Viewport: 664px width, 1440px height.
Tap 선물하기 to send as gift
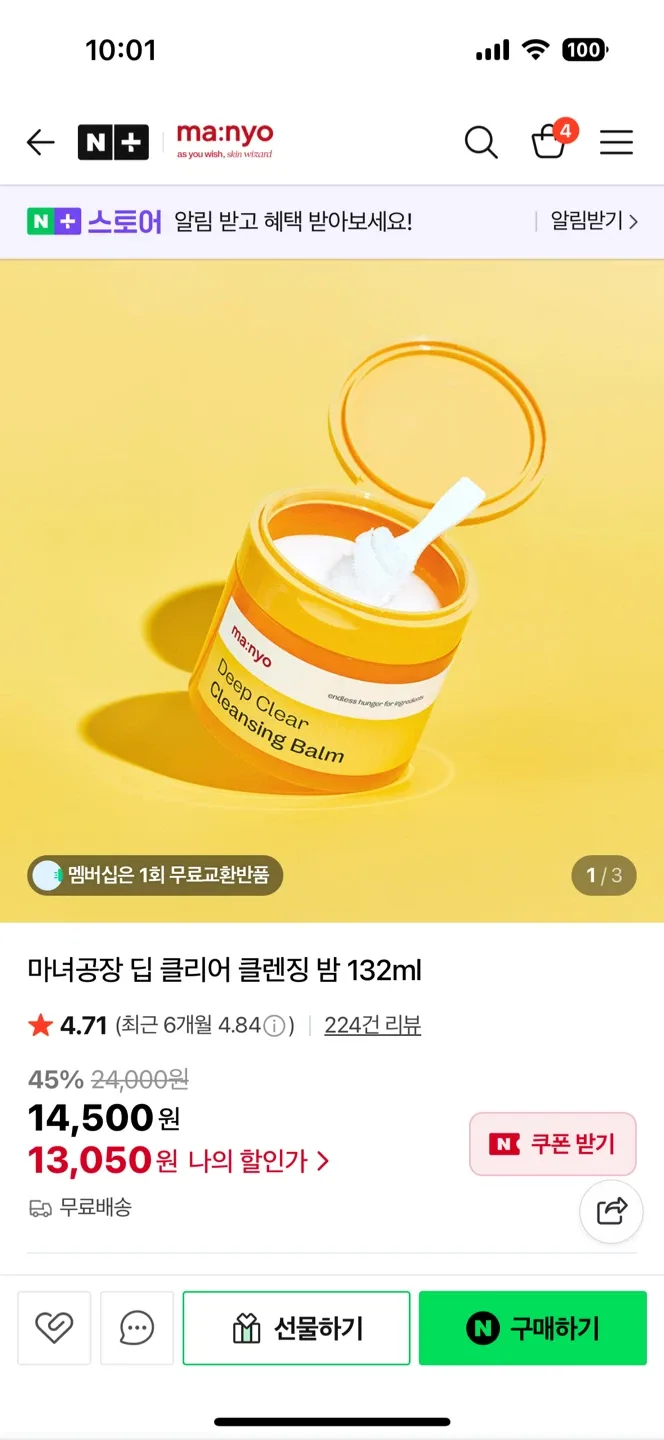click(x=296, y=1328)
